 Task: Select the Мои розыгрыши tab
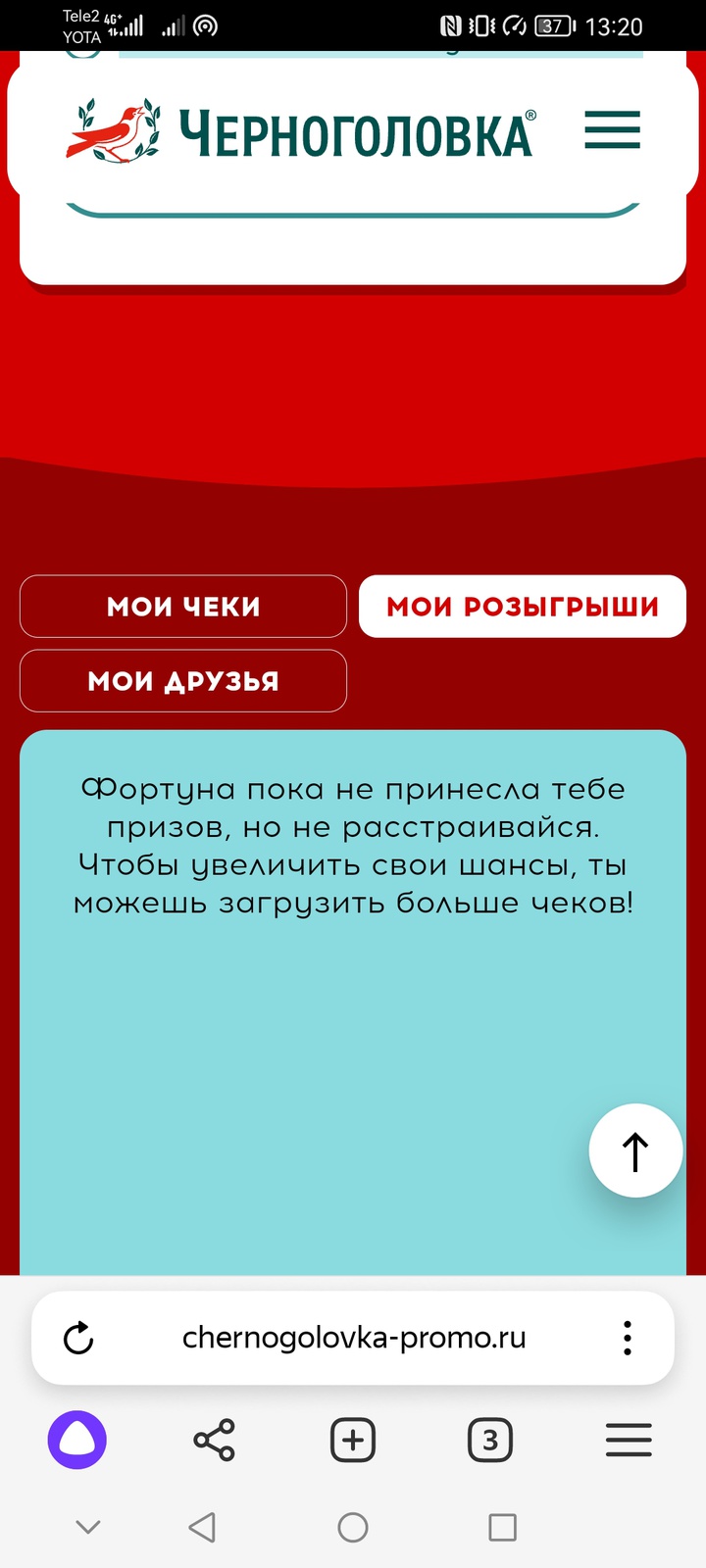tap(522, 607)
